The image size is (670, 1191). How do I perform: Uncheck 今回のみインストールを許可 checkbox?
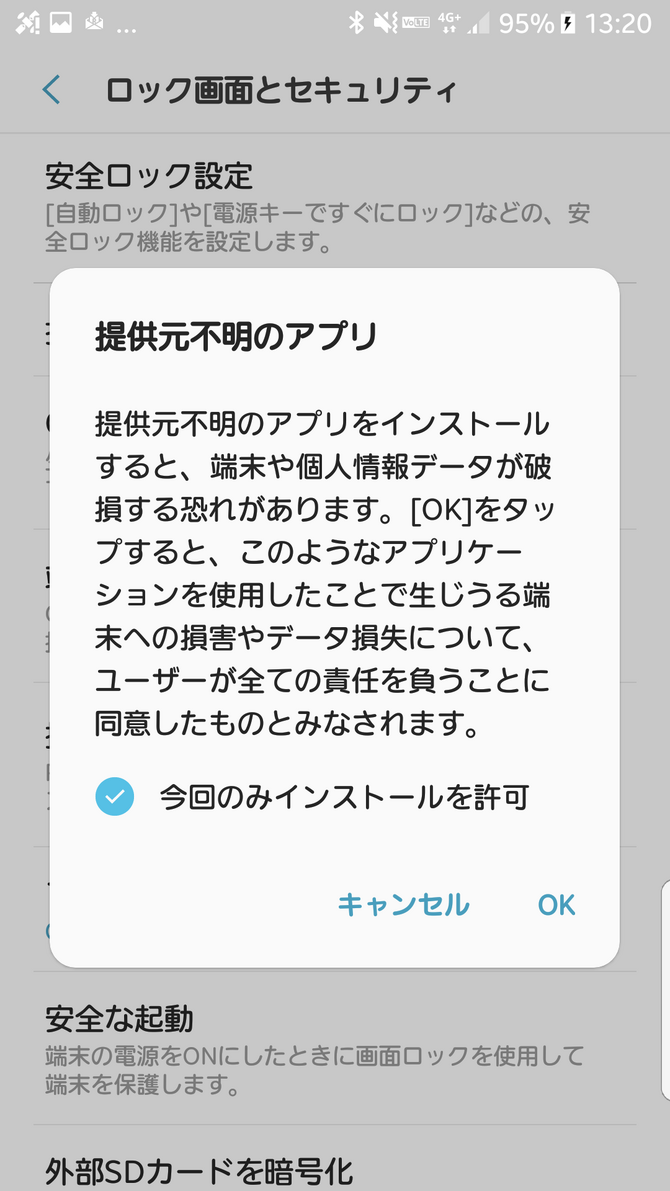coord(115,797)
